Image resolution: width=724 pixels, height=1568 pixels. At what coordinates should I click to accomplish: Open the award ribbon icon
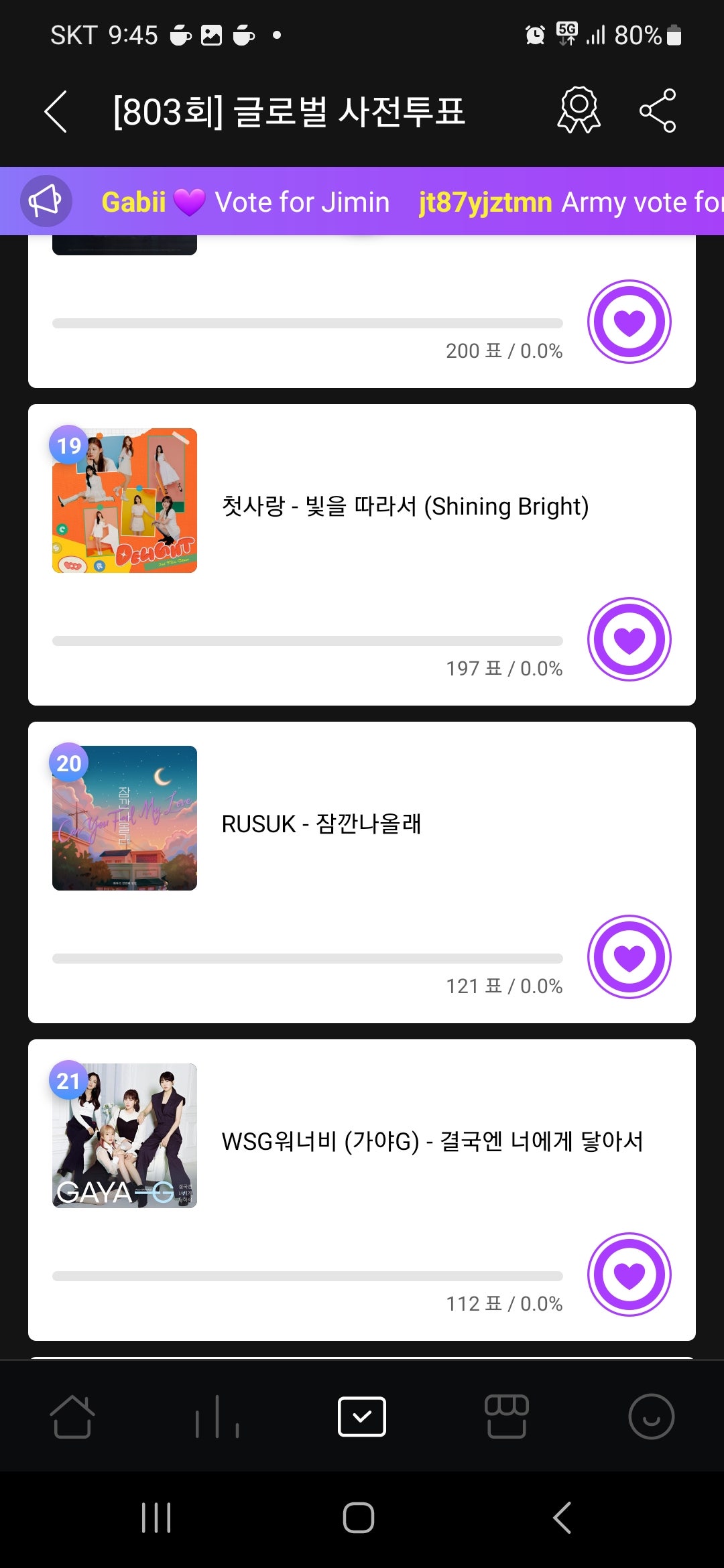coord(579,111)
